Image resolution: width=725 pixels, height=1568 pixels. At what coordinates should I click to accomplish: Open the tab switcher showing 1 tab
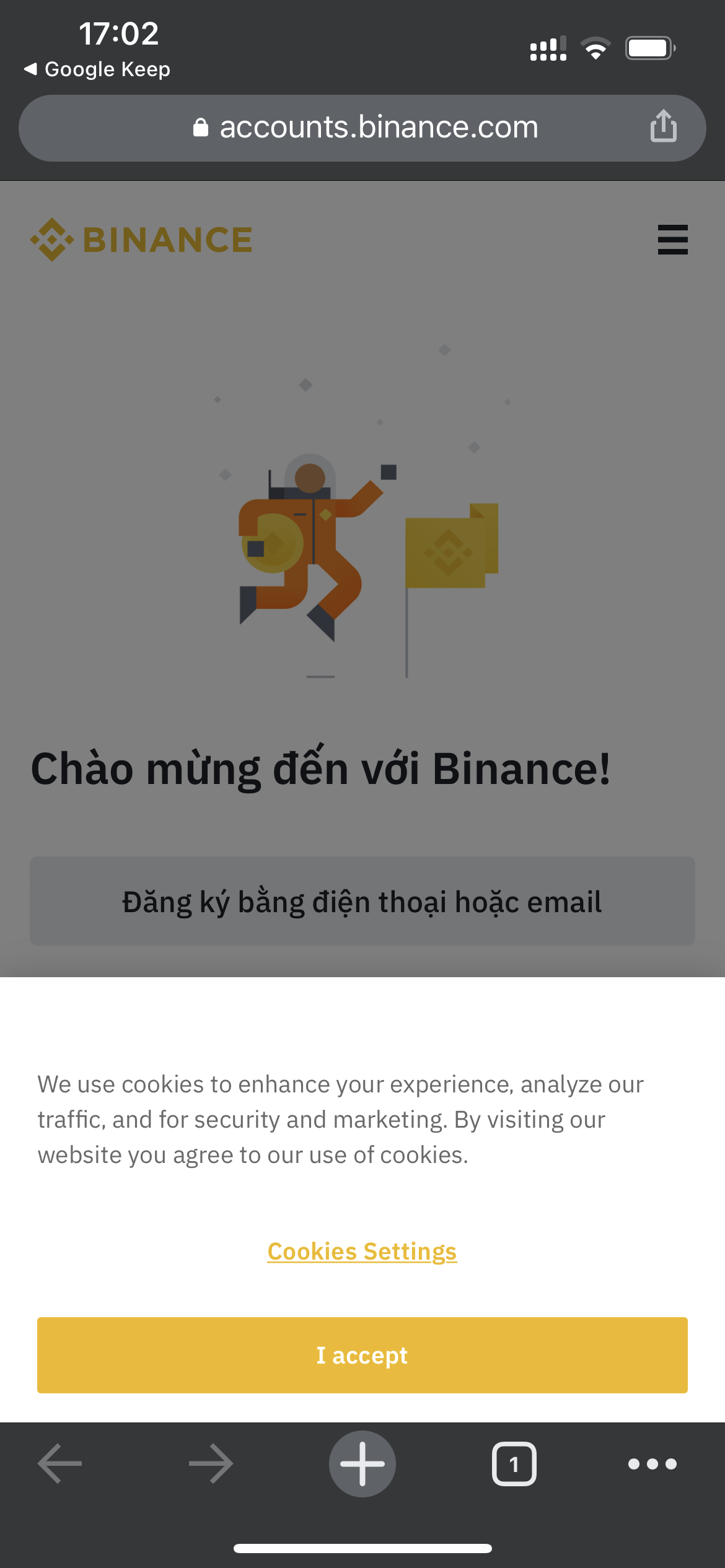[x=514, y=1464]
